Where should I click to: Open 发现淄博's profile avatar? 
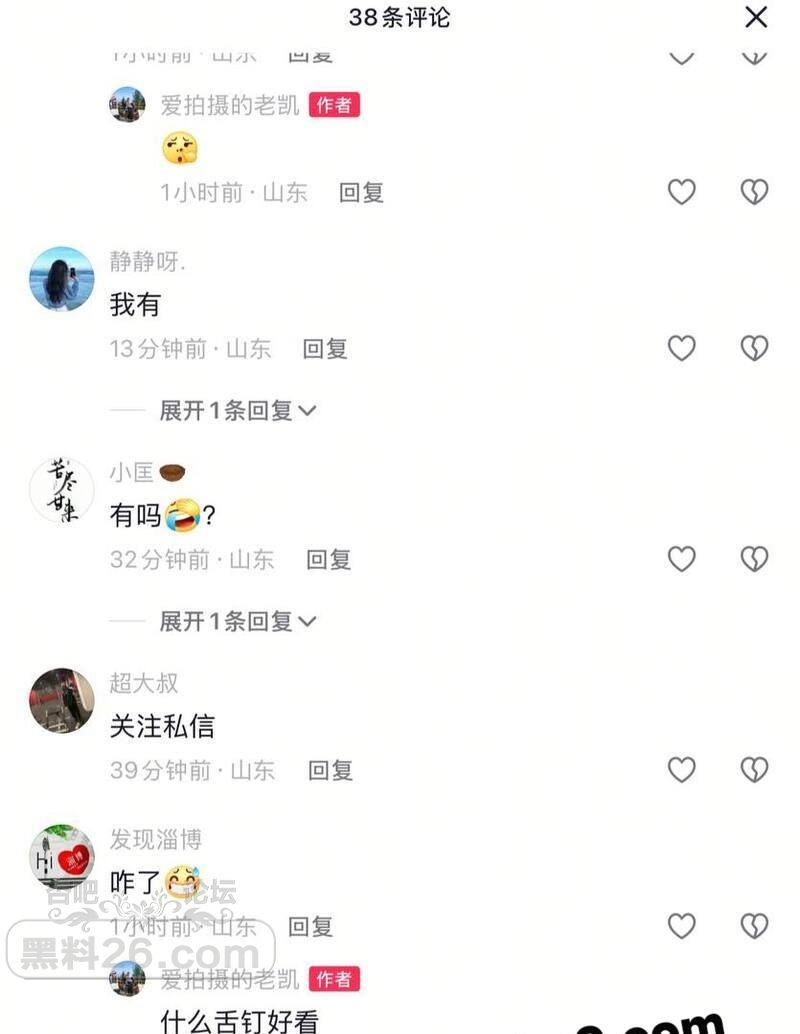pos(62,857)
